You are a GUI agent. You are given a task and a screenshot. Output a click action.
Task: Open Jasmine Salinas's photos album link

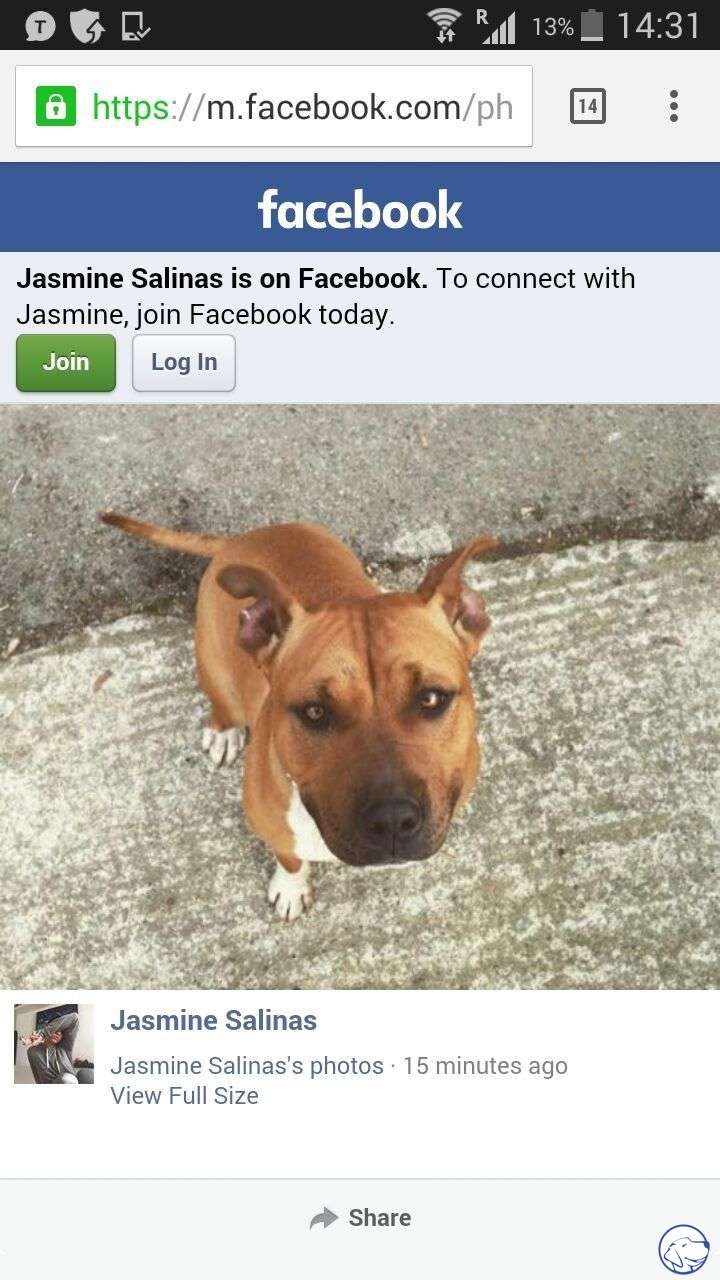(247, 1066)
